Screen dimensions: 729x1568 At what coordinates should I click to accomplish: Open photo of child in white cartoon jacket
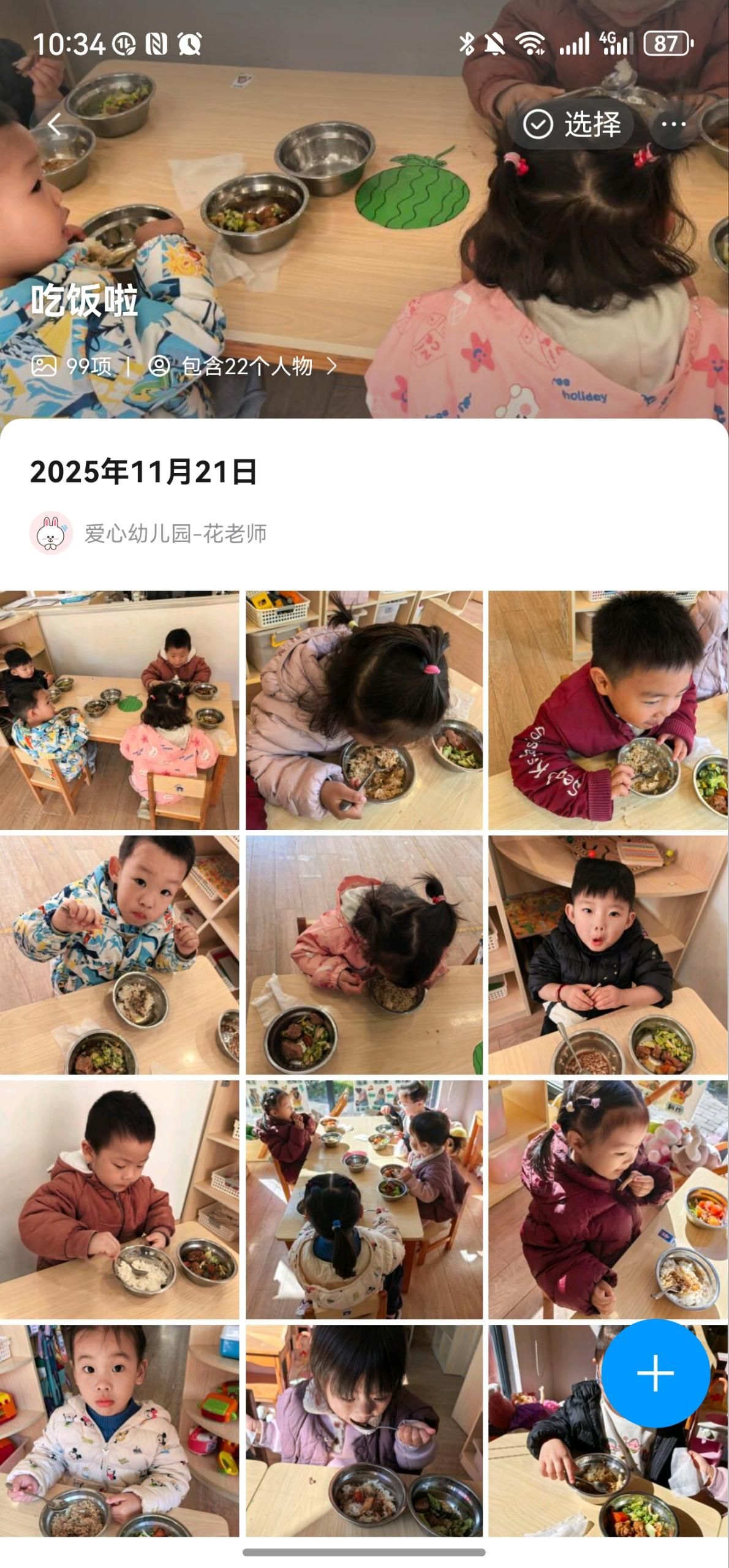[119, 1433]
